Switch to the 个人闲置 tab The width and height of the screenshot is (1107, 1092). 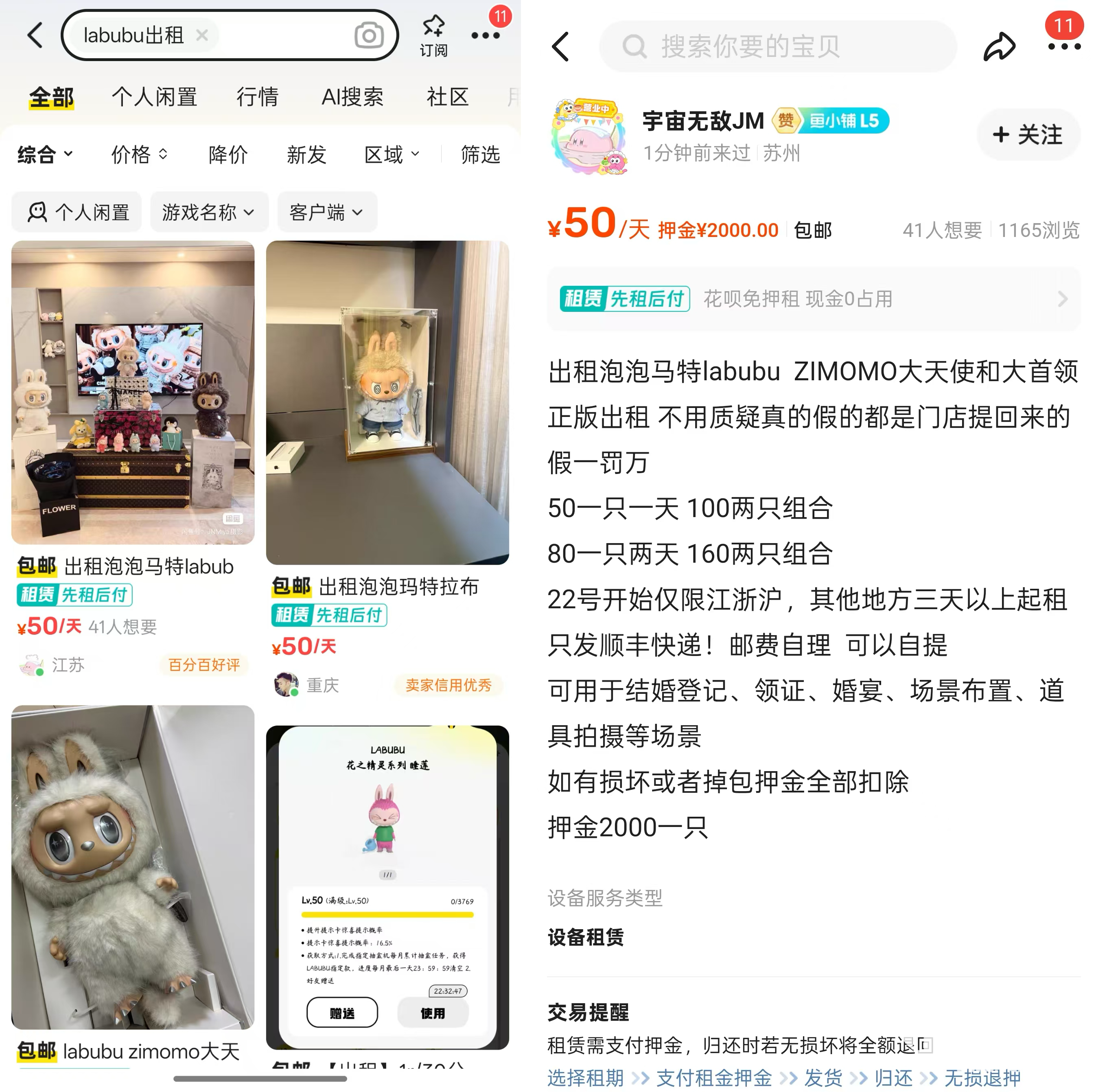click(154, 97)
